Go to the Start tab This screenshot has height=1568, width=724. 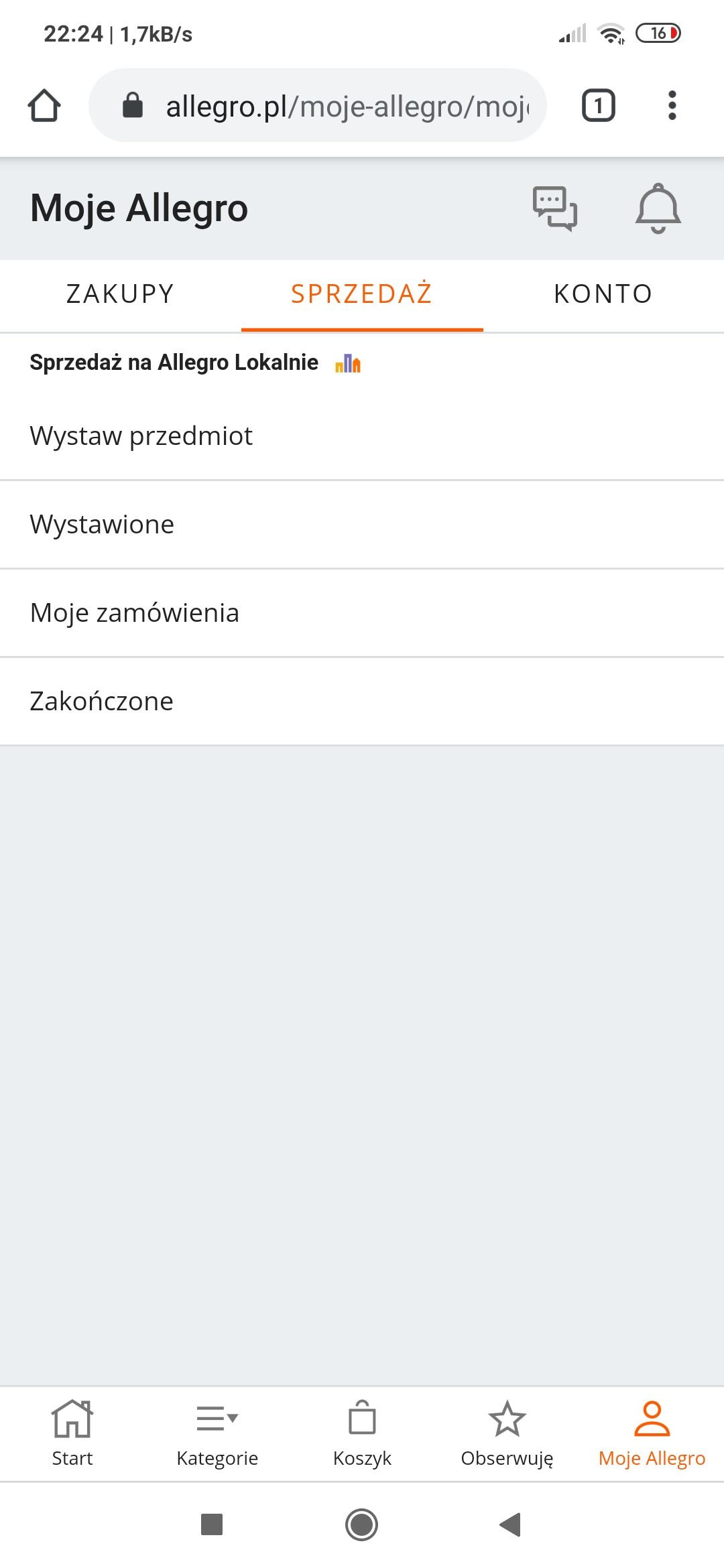click(x=72, y=1433)
